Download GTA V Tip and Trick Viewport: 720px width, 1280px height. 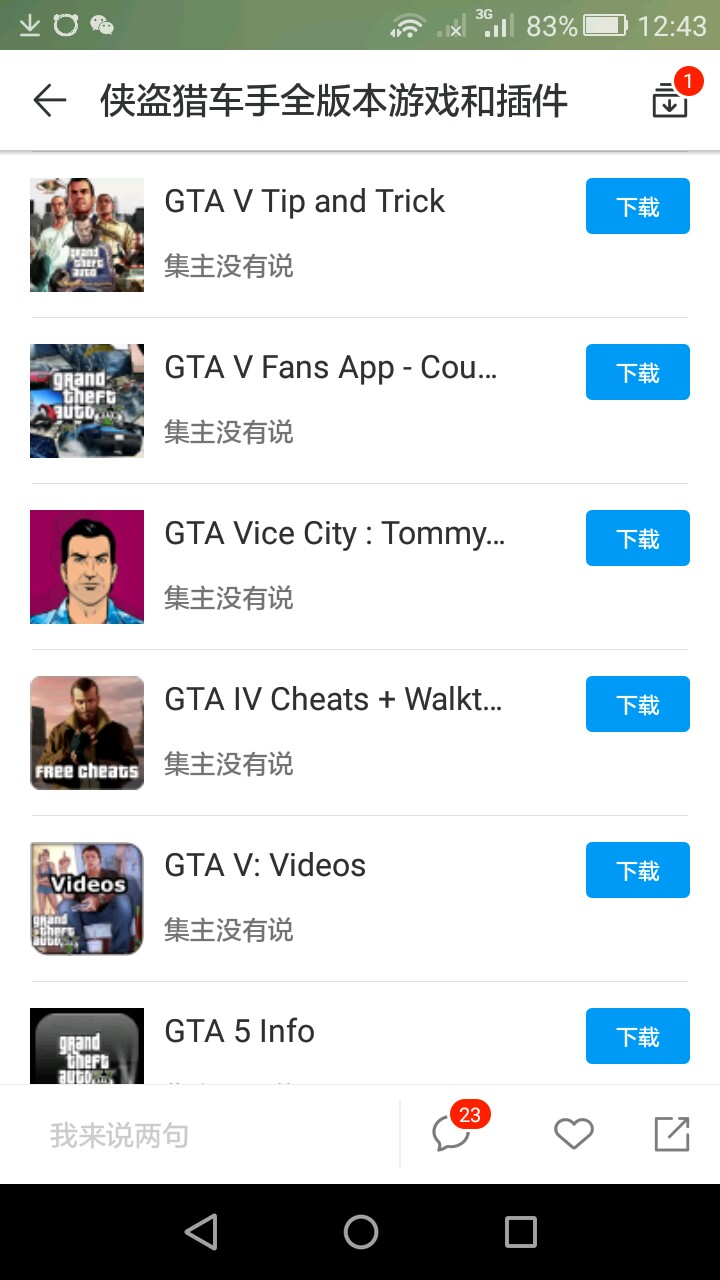pos(637,206)
